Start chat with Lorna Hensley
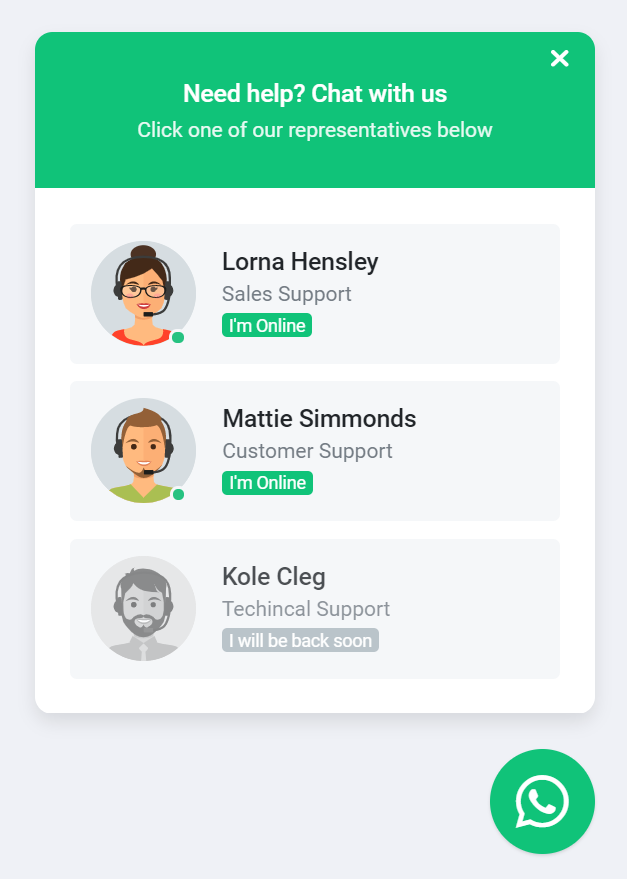This screenshot has width=627, height=879. (314, 294)
